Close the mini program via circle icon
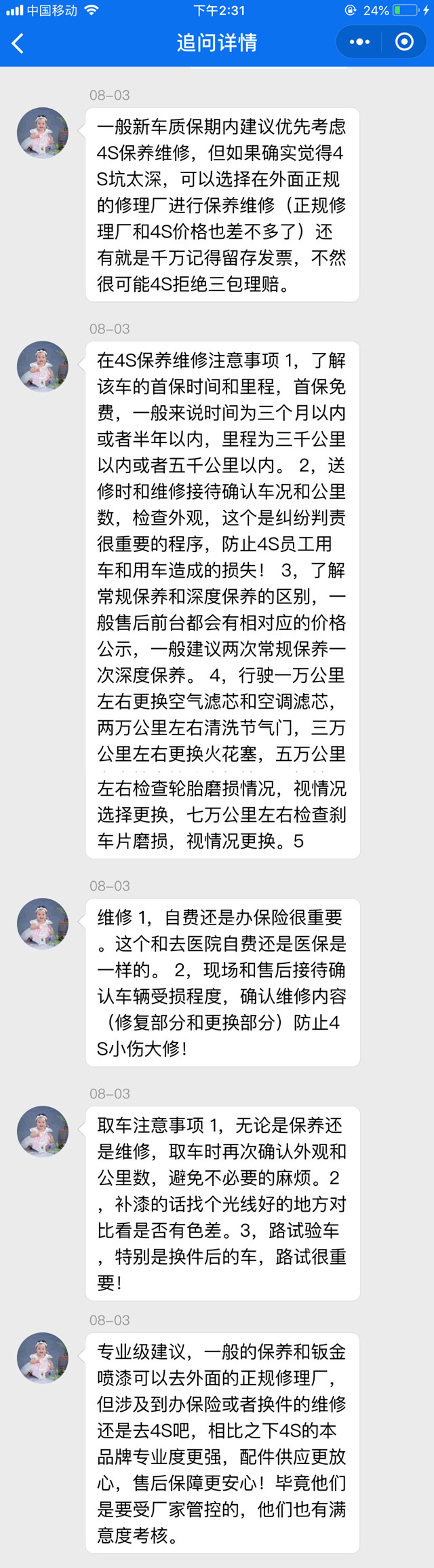 click(404, 42)
